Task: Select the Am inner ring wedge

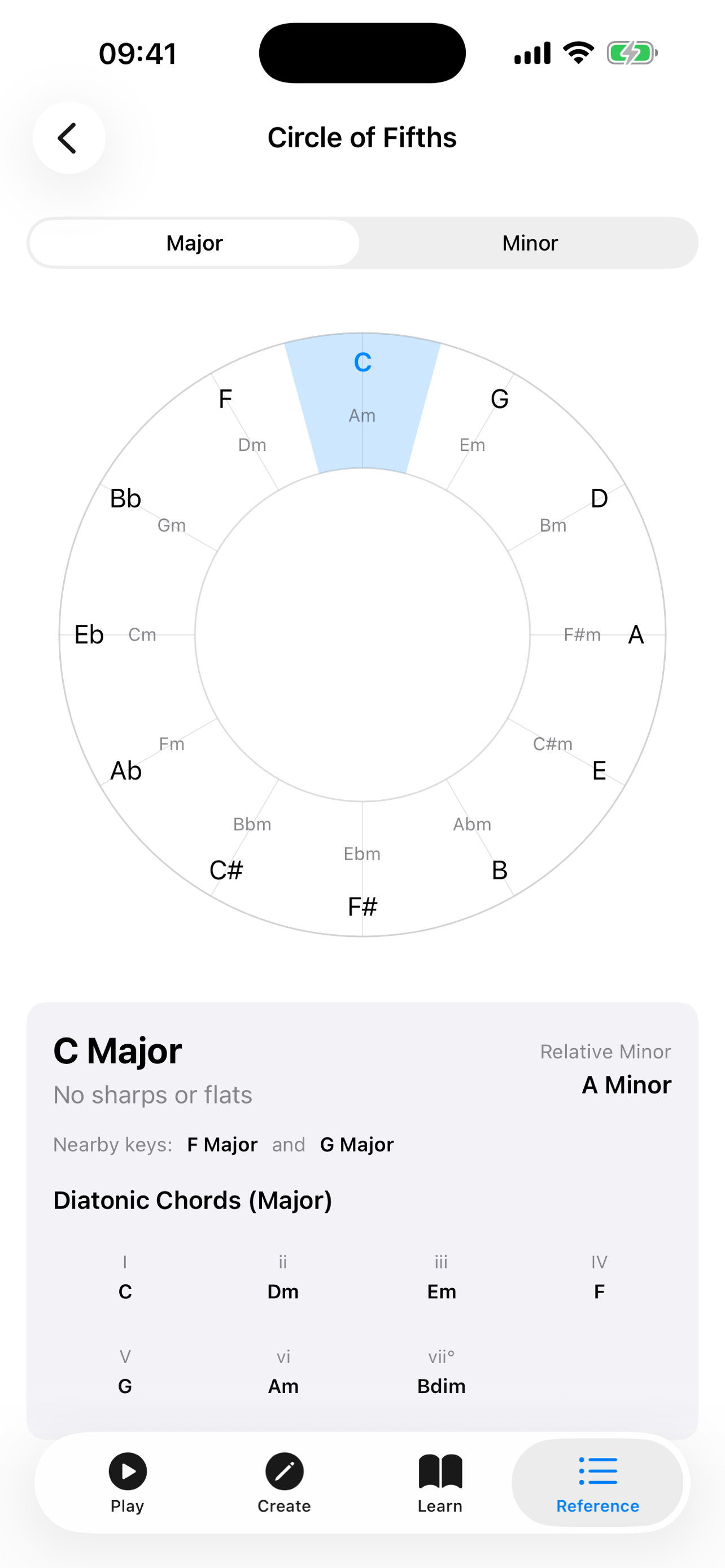Action: (361, 415)
